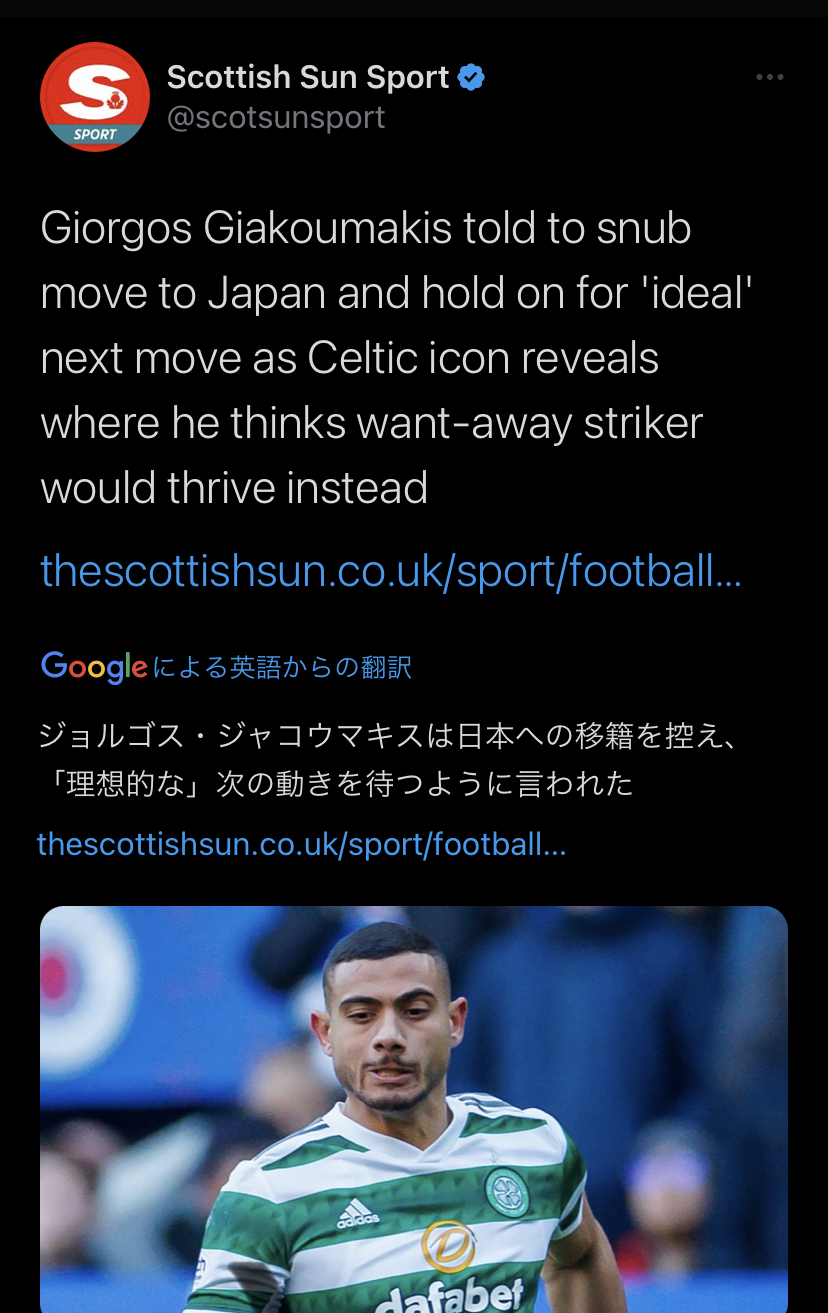Tap the Google translation attribution label

pos(226,666)
